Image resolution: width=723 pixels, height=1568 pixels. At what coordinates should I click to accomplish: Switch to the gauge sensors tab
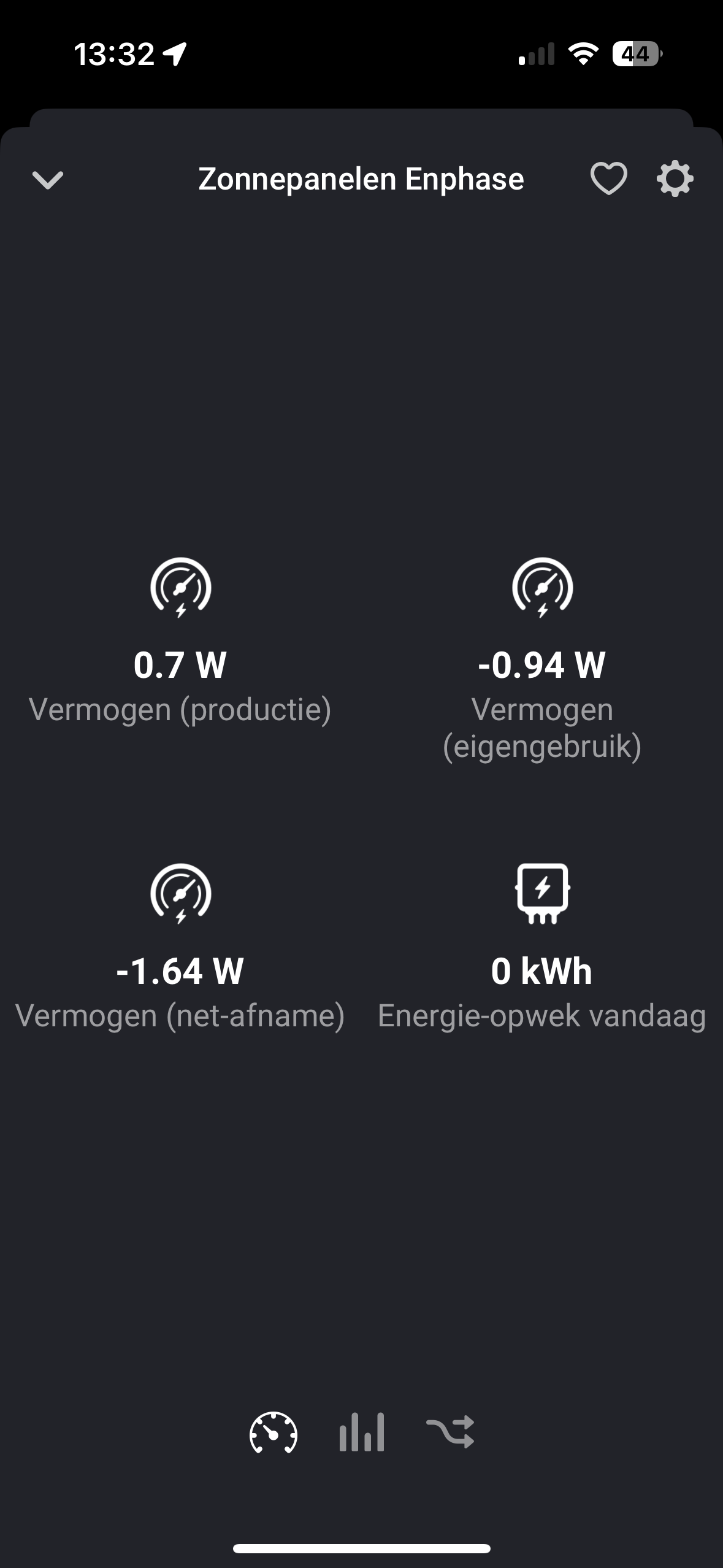pos(274,1433)
